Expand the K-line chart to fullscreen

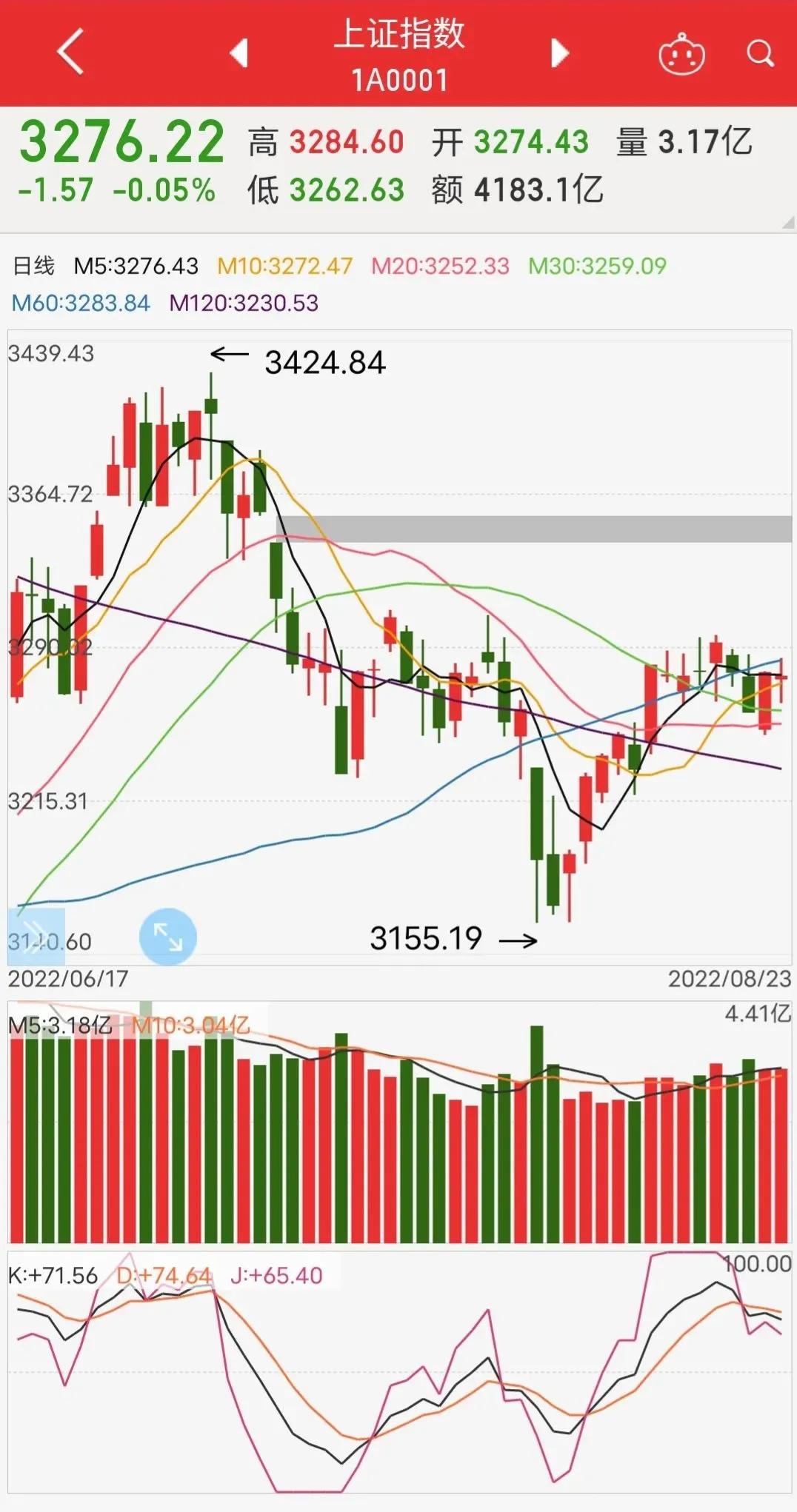168,937
